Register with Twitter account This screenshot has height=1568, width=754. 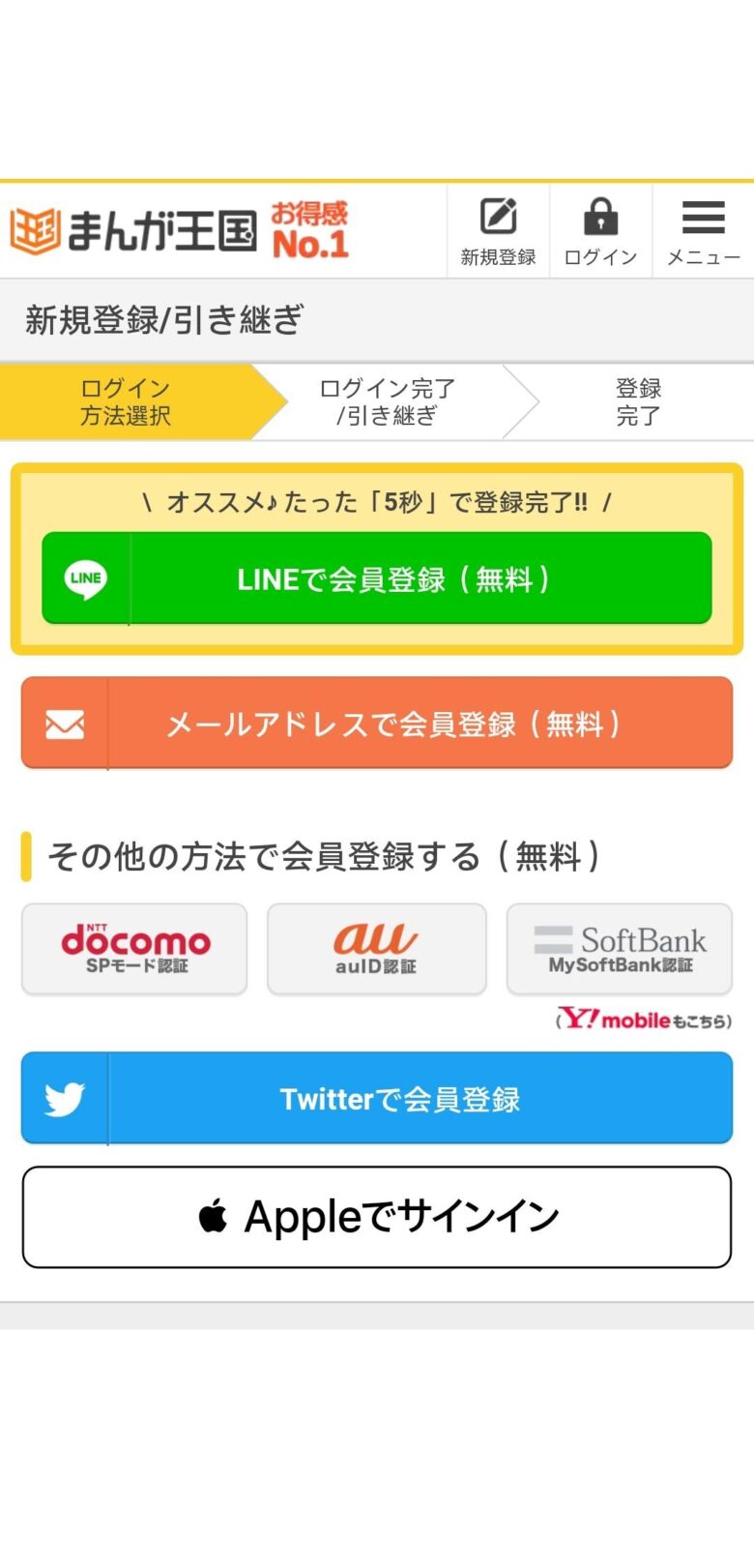(x=377, y=1099)
